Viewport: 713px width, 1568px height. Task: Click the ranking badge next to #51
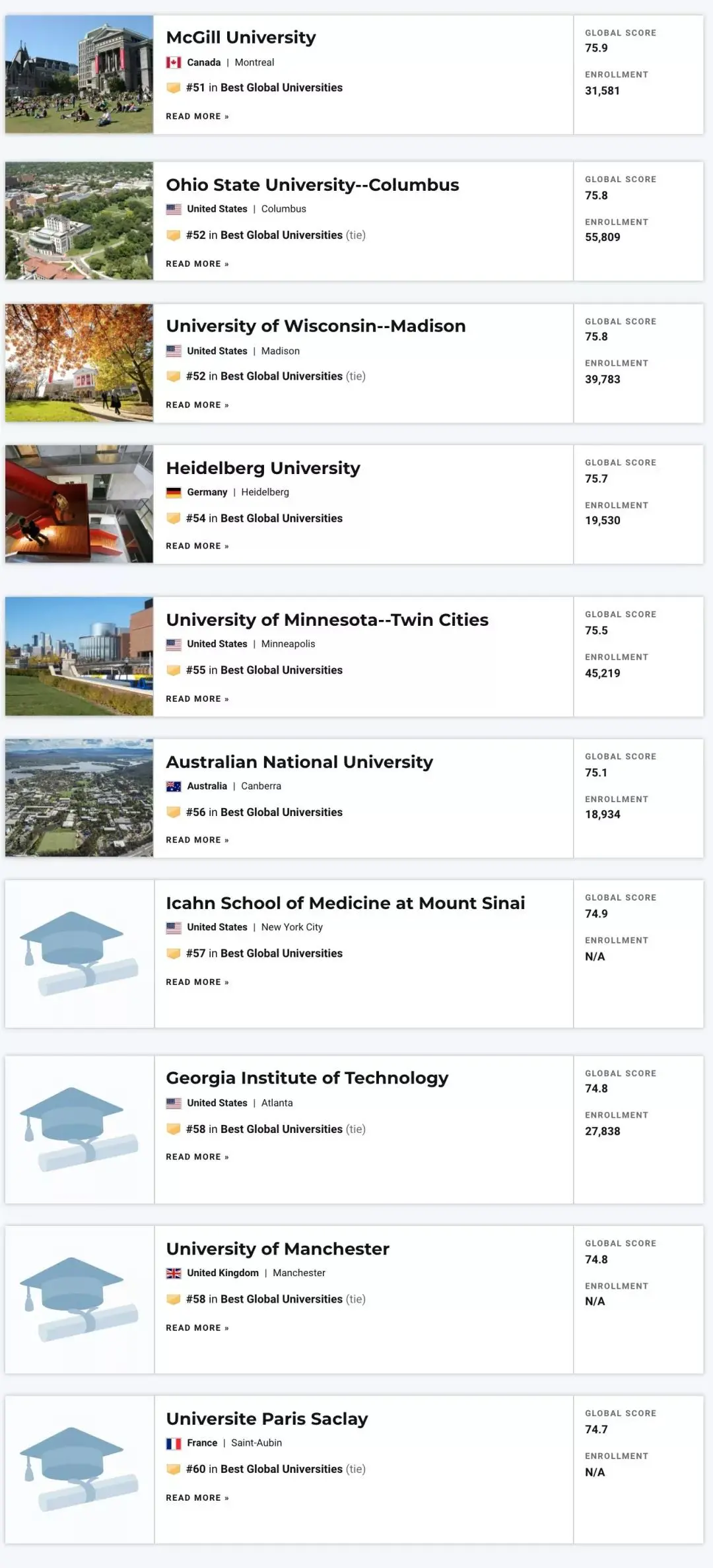(x=174, y=87)
